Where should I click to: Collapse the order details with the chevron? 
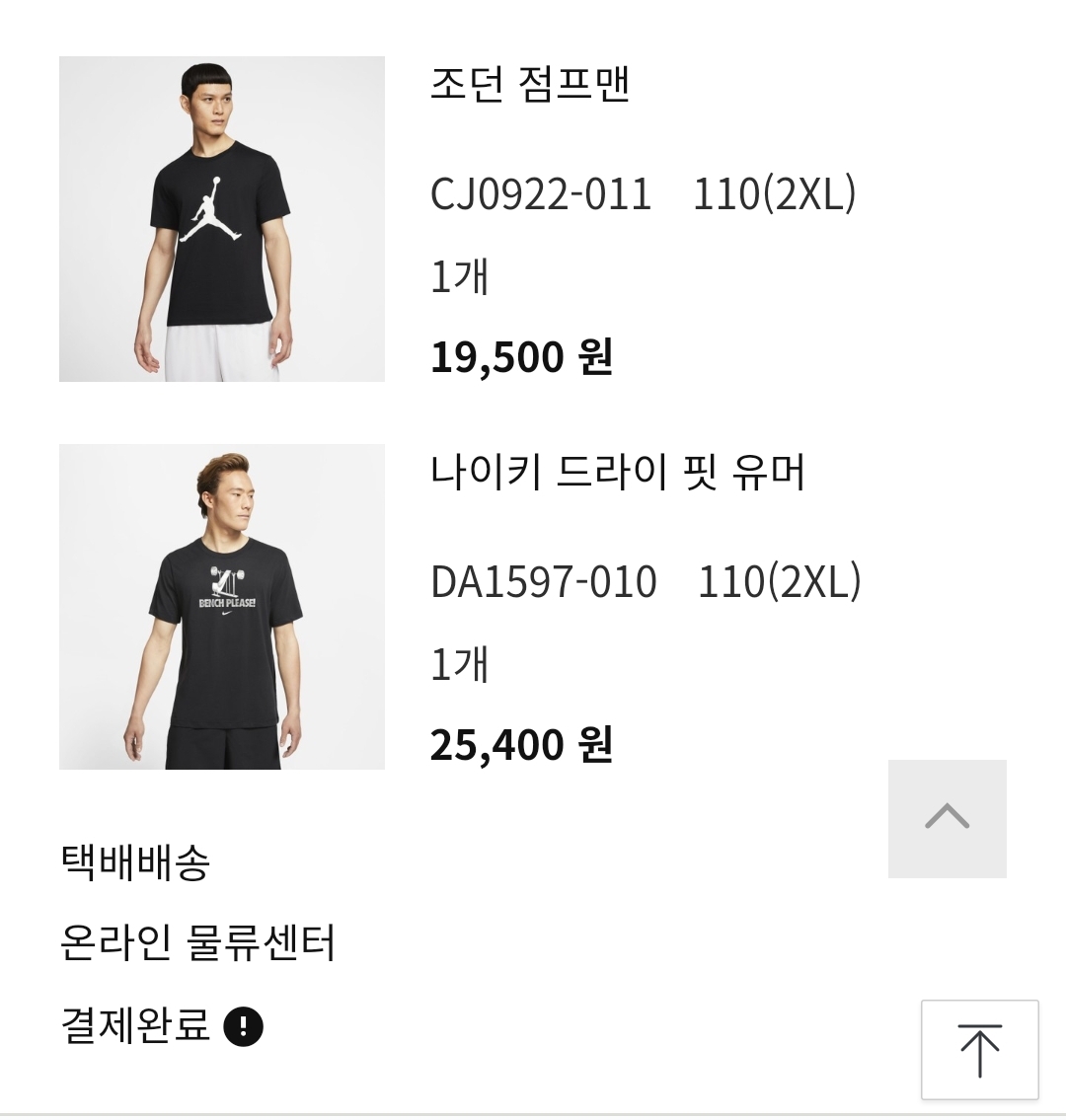click(x=947, y=818)
